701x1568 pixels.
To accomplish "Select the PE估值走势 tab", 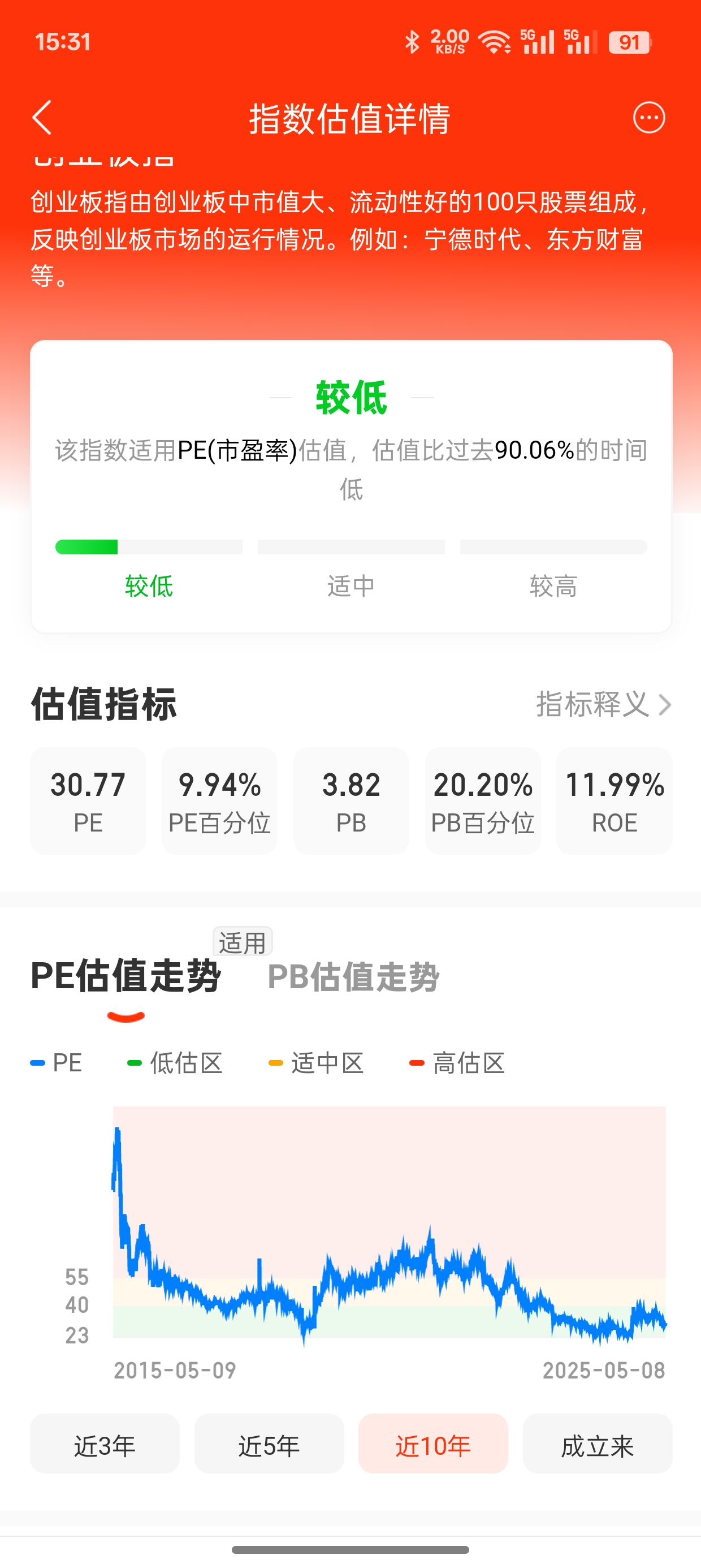I will tap(126, 976).
